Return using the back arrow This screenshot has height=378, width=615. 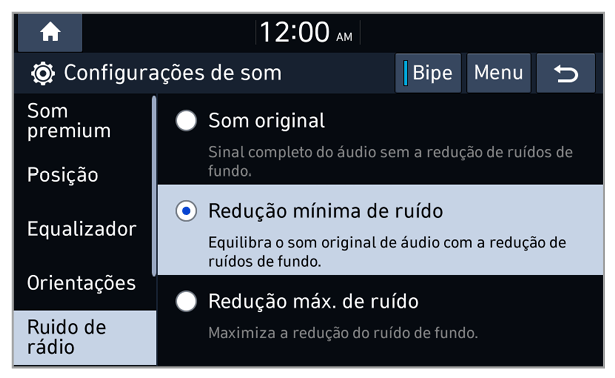coord(566,73)
